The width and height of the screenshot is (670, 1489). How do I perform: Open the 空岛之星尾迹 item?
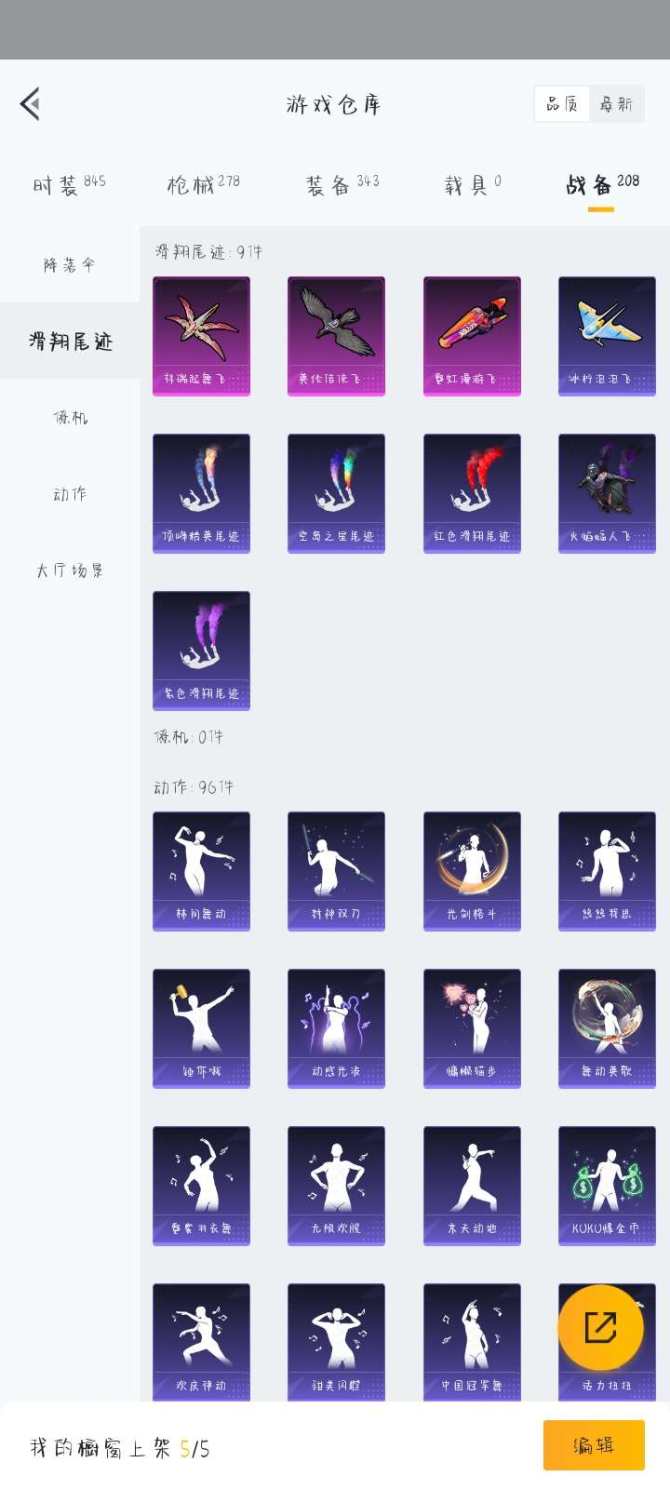pos(336,492)
